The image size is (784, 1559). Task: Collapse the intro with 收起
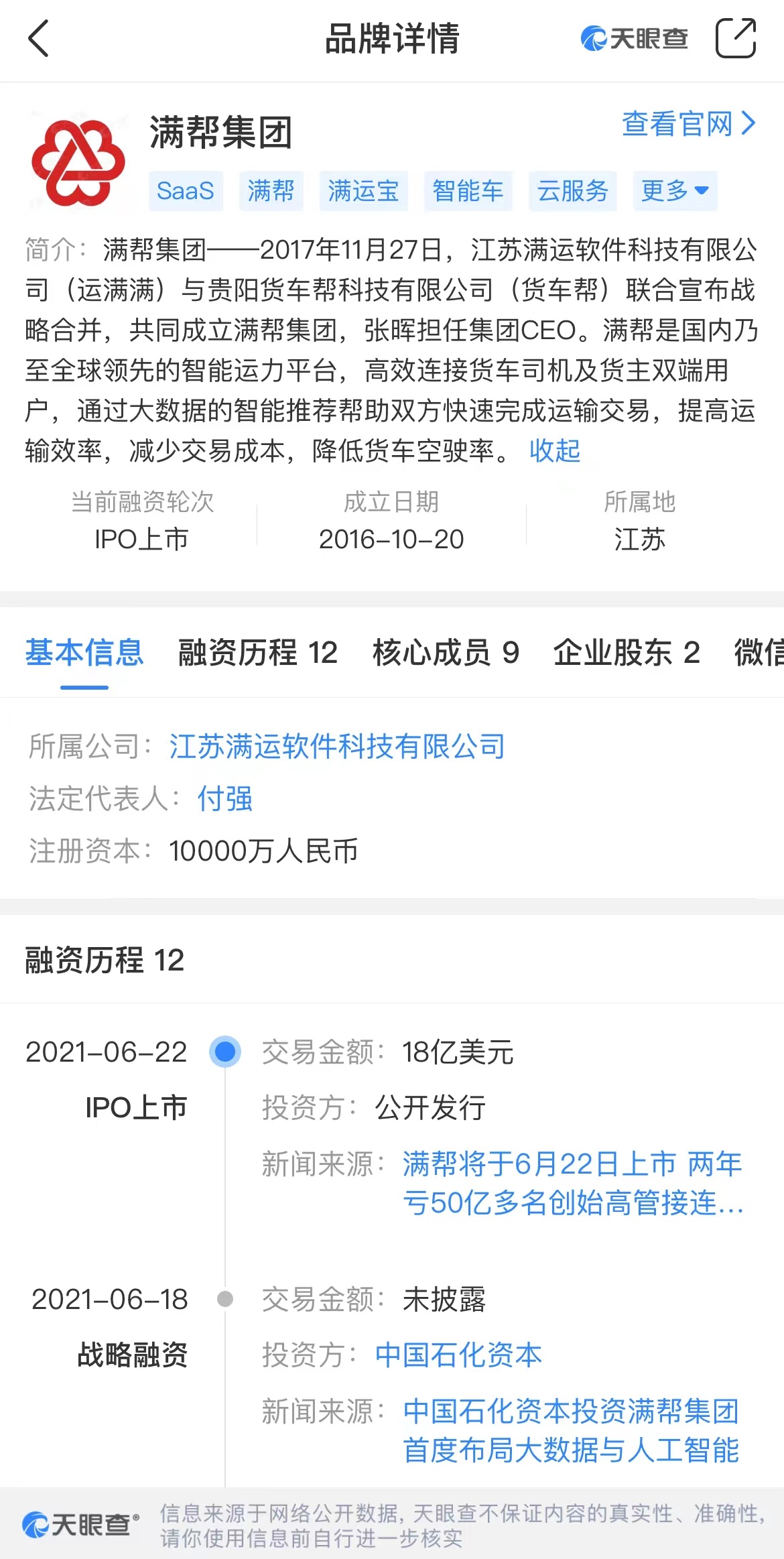pos(555,450)
